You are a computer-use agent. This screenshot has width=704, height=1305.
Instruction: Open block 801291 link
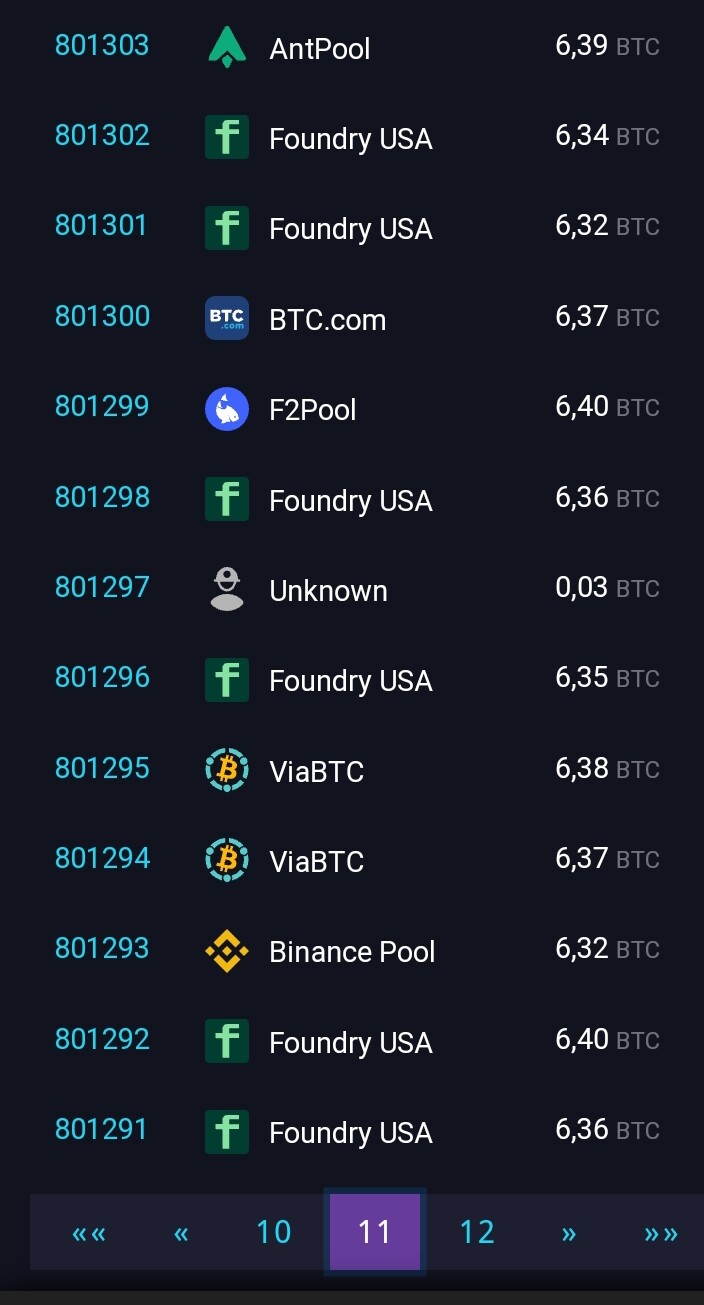coord(101,1130)
